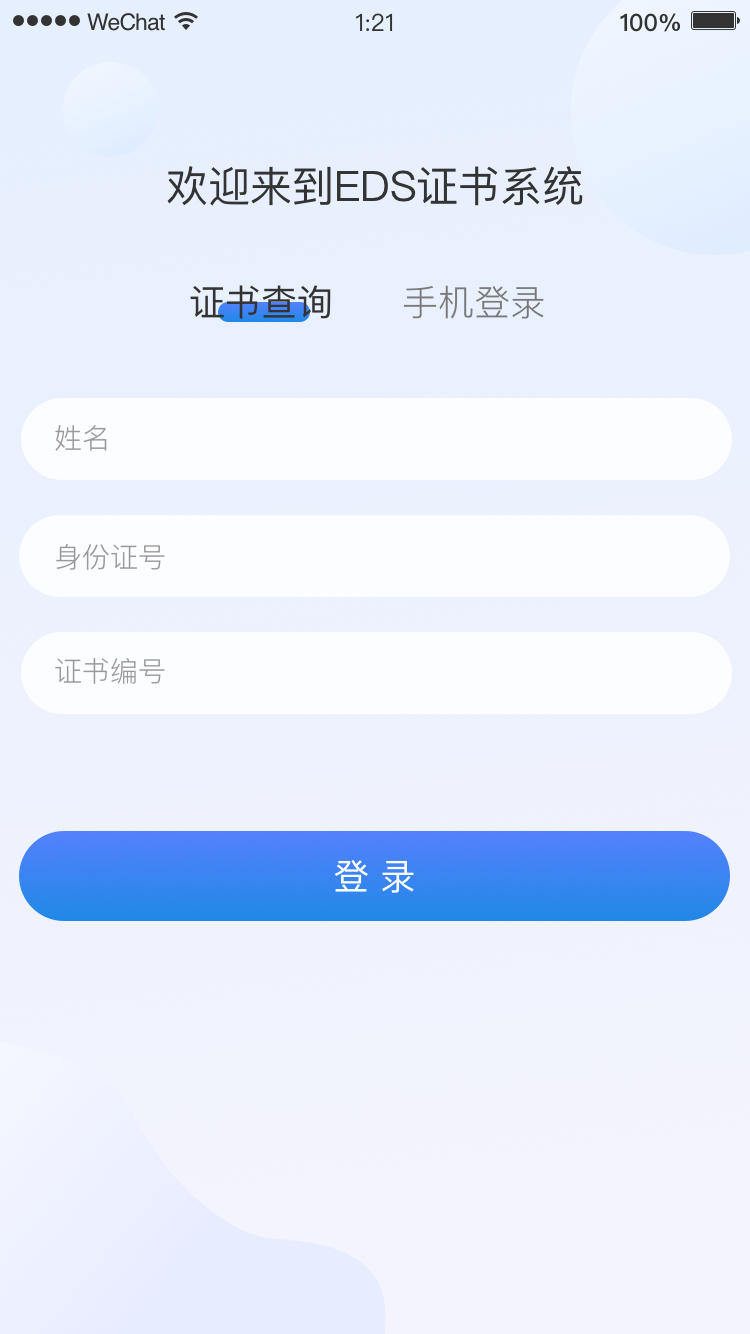Tap the blue 登录 button

[375, 876]
